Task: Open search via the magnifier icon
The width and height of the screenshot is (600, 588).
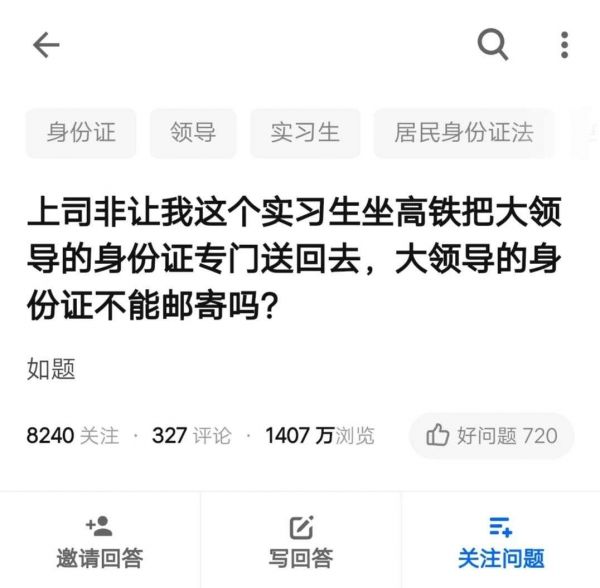Action: coord(492,44)
